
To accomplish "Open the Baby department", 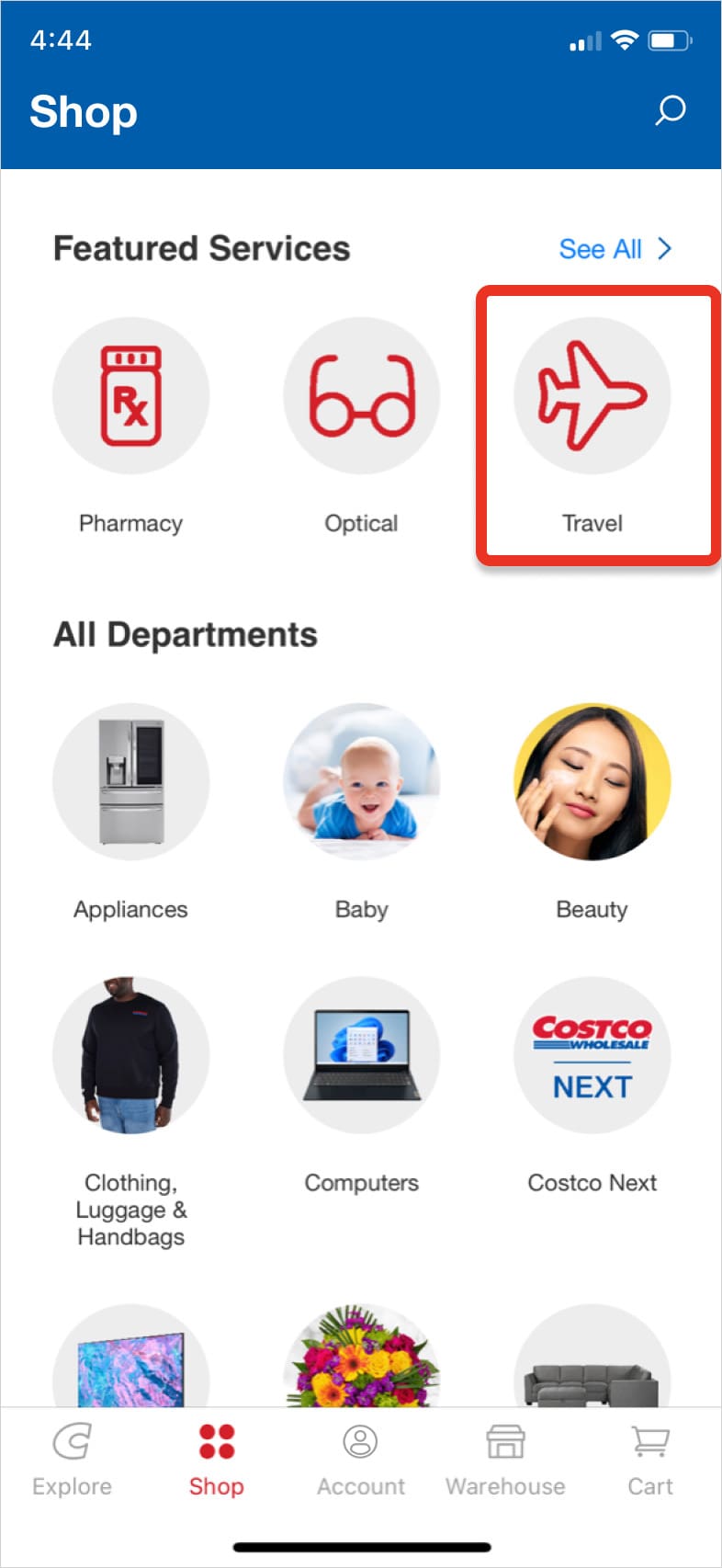I will click(x=361, y=782).
